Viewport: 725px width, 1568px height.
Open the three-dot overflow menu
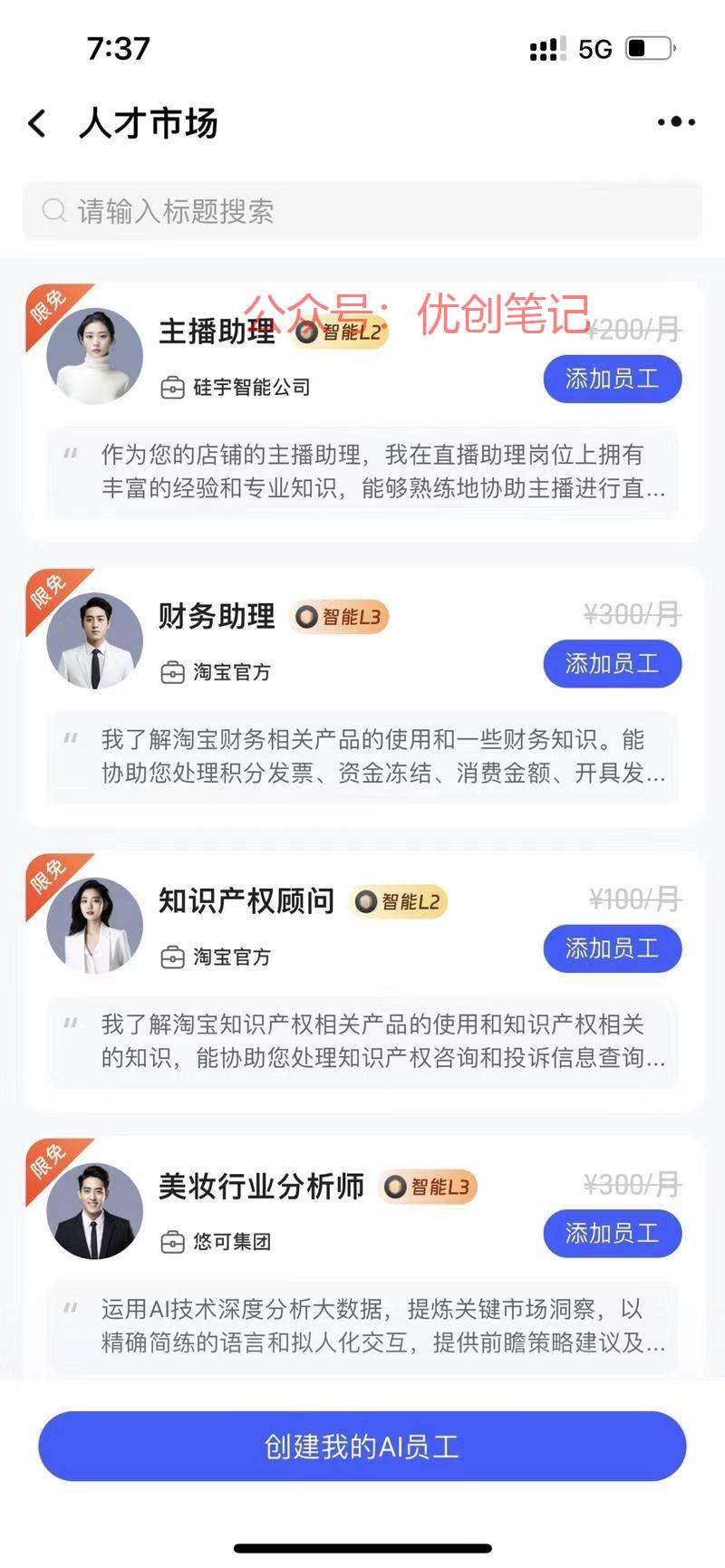click(x=676, y=122)
